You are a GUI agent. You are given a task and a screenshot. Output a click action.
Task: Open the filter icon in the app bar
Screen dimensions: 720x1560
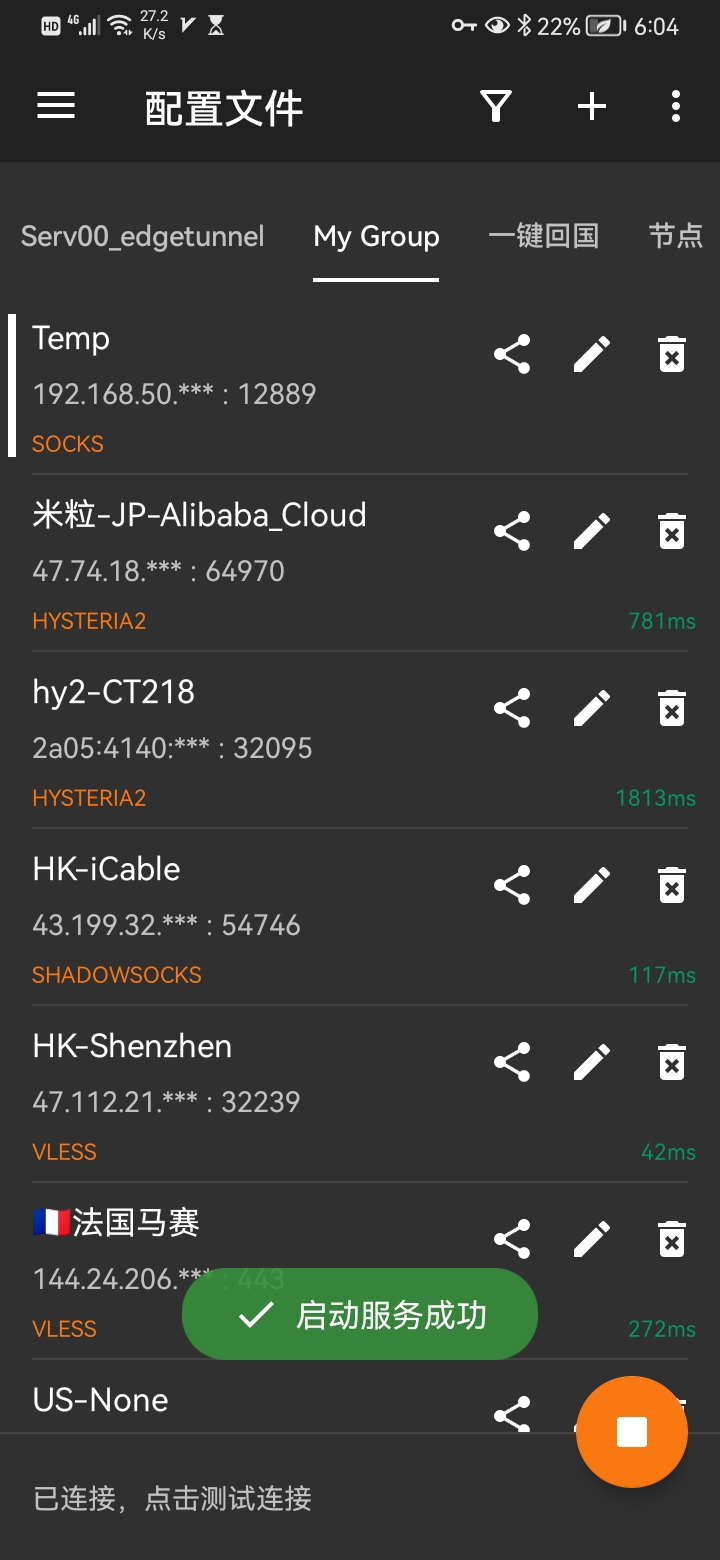(x=496, y=106)
